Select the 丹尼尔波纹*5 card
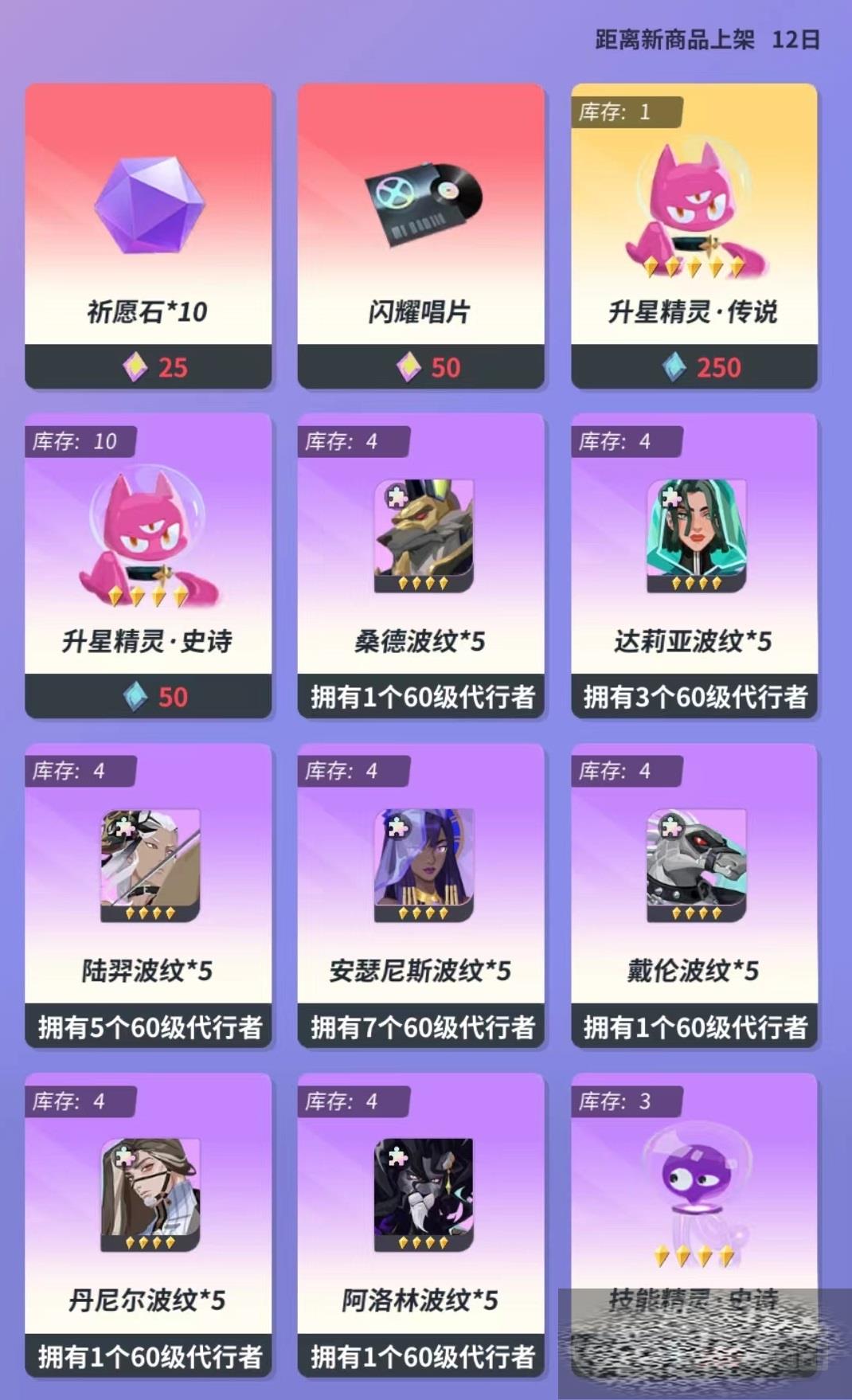 coord(148,1225)
